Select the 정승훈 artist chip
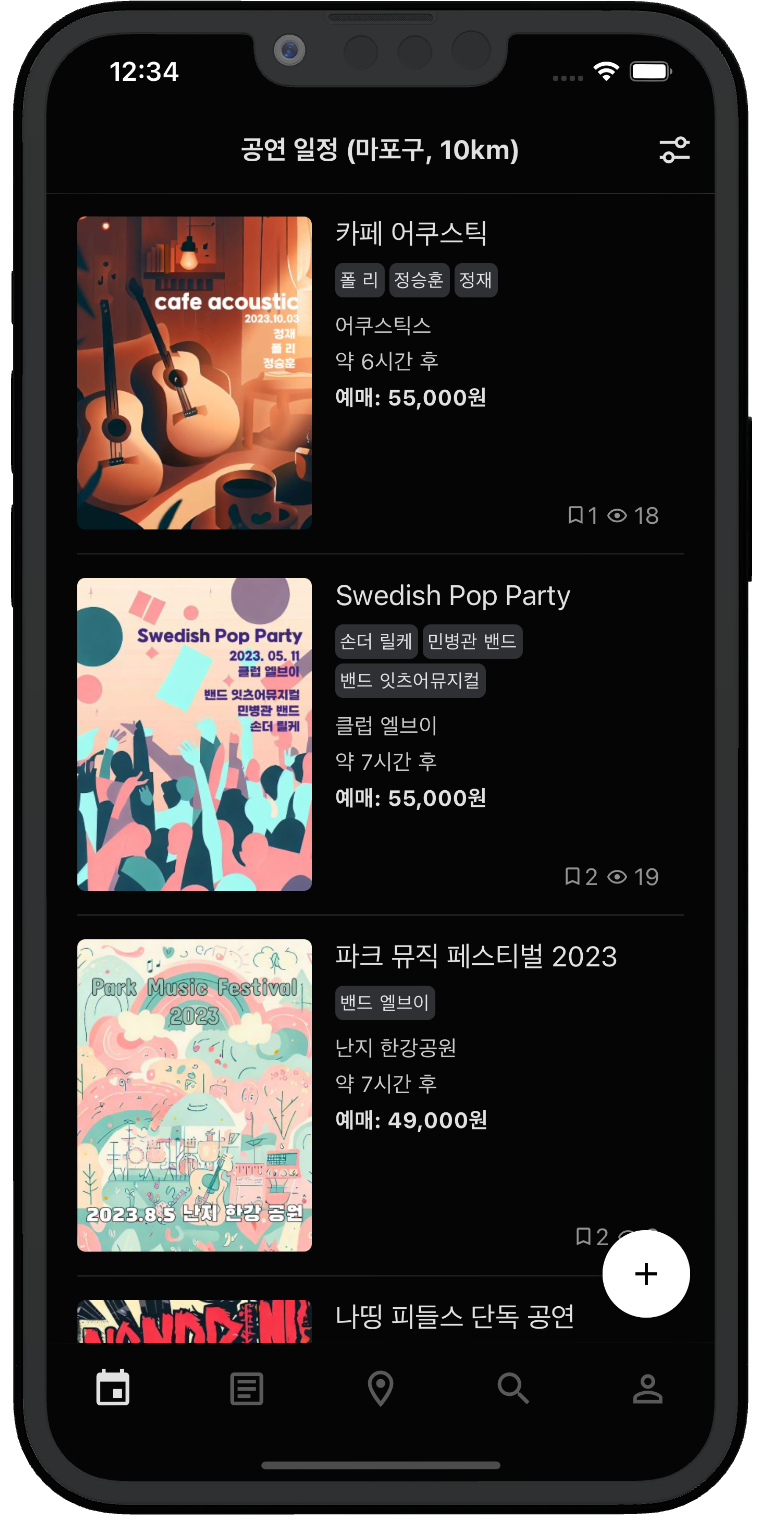 click(x=419, y=281)
